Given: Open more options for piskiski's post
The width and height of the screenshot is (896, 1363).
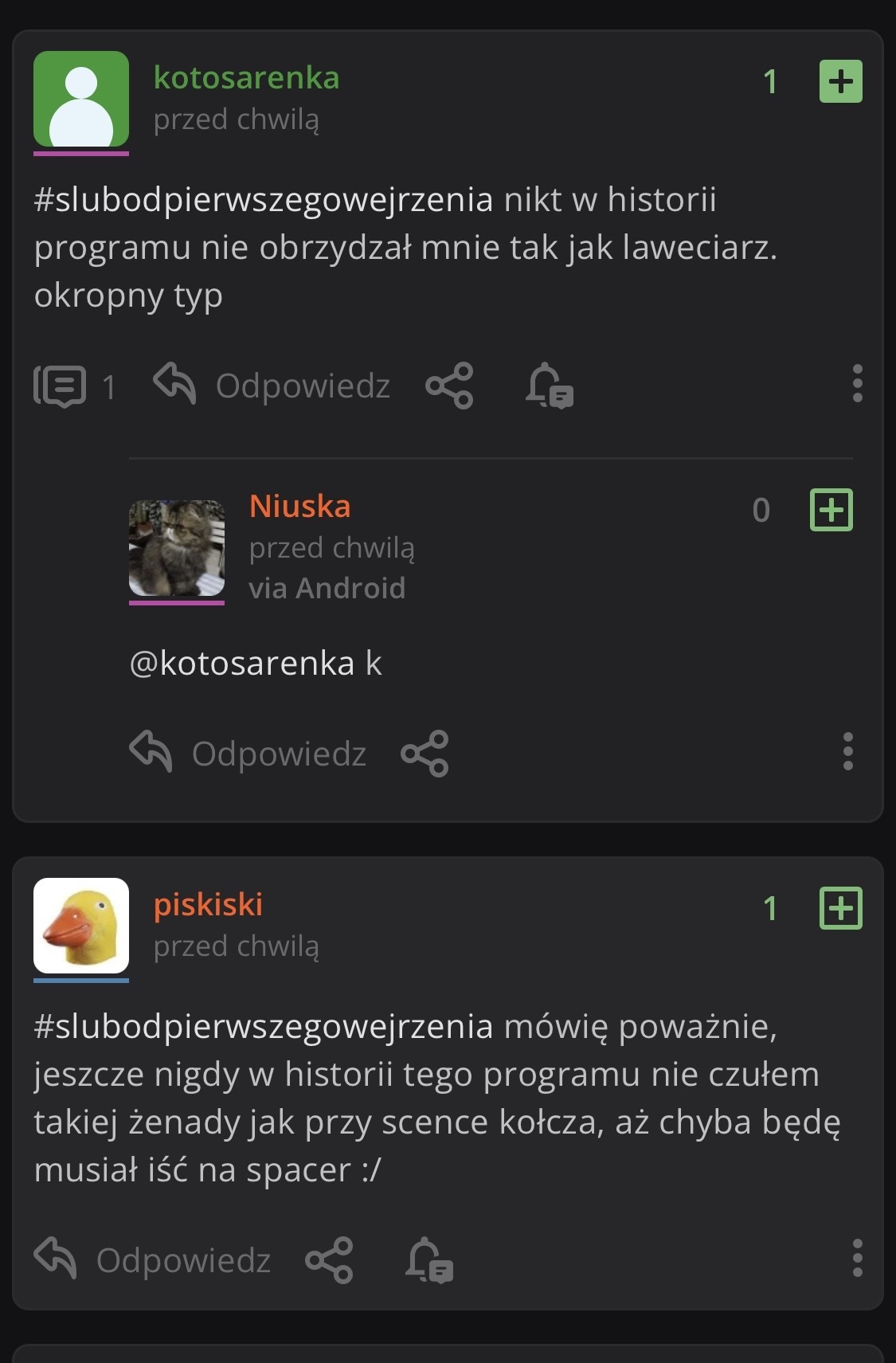Looking at the screenshot, I should click(x=857, y=1259).
